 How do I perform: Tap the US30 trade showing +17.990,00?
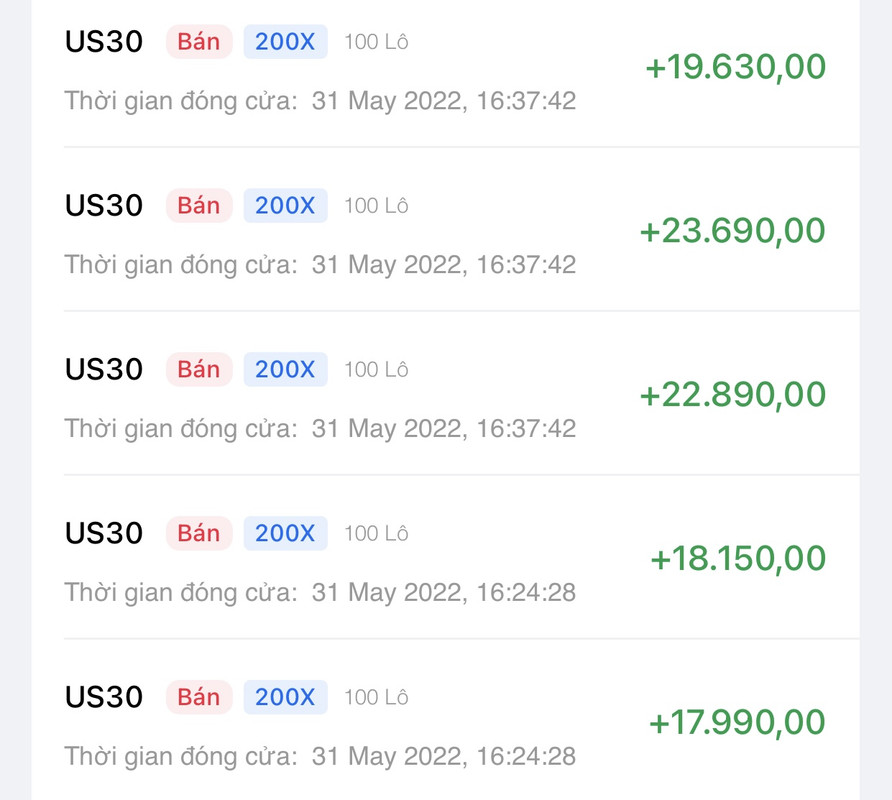pyautogui.click(x=445, y=724)
